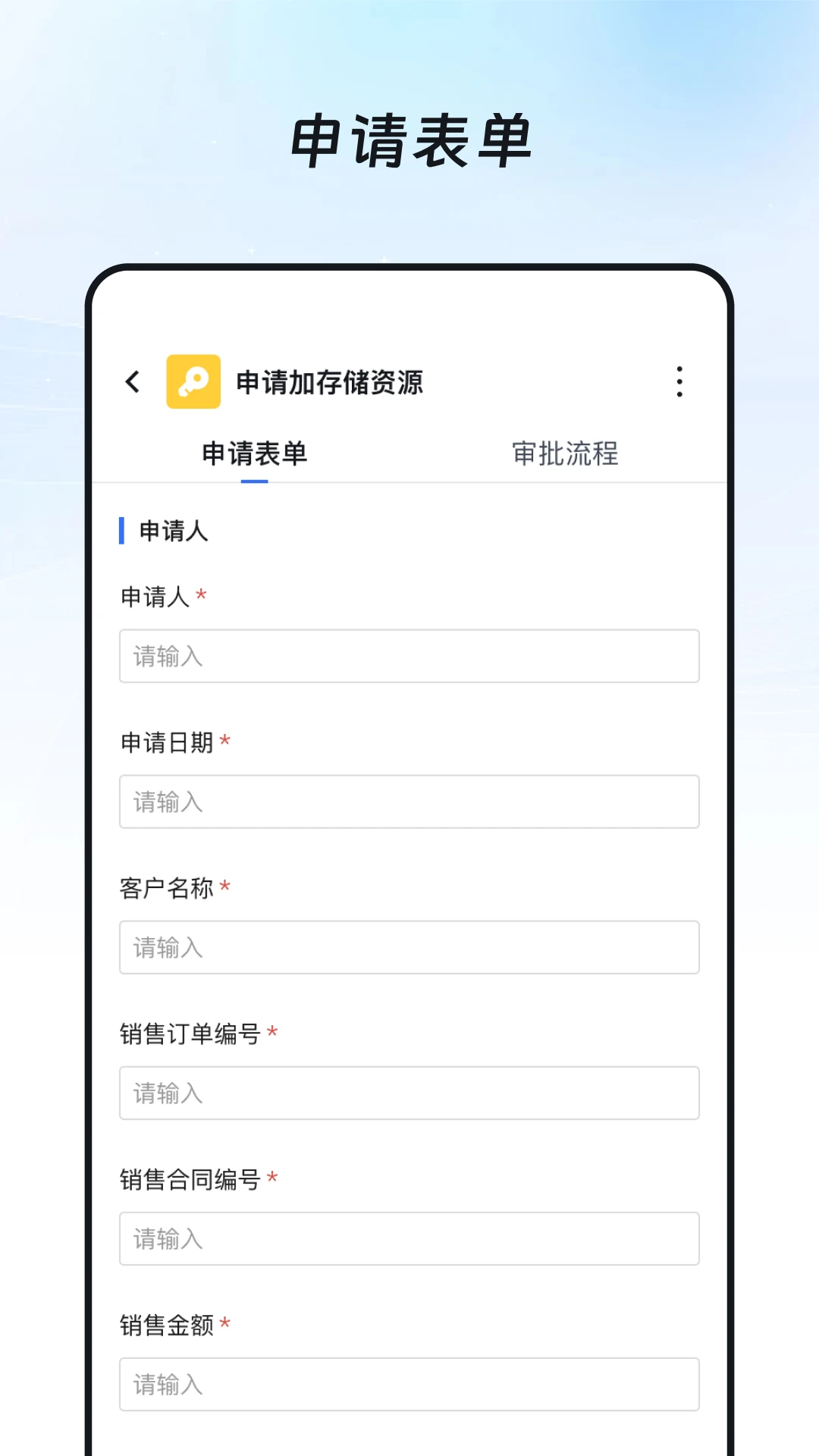Screen dimensions: 819x1456
Task: Focus the 客户名称 text field
Action: point(409,947)
